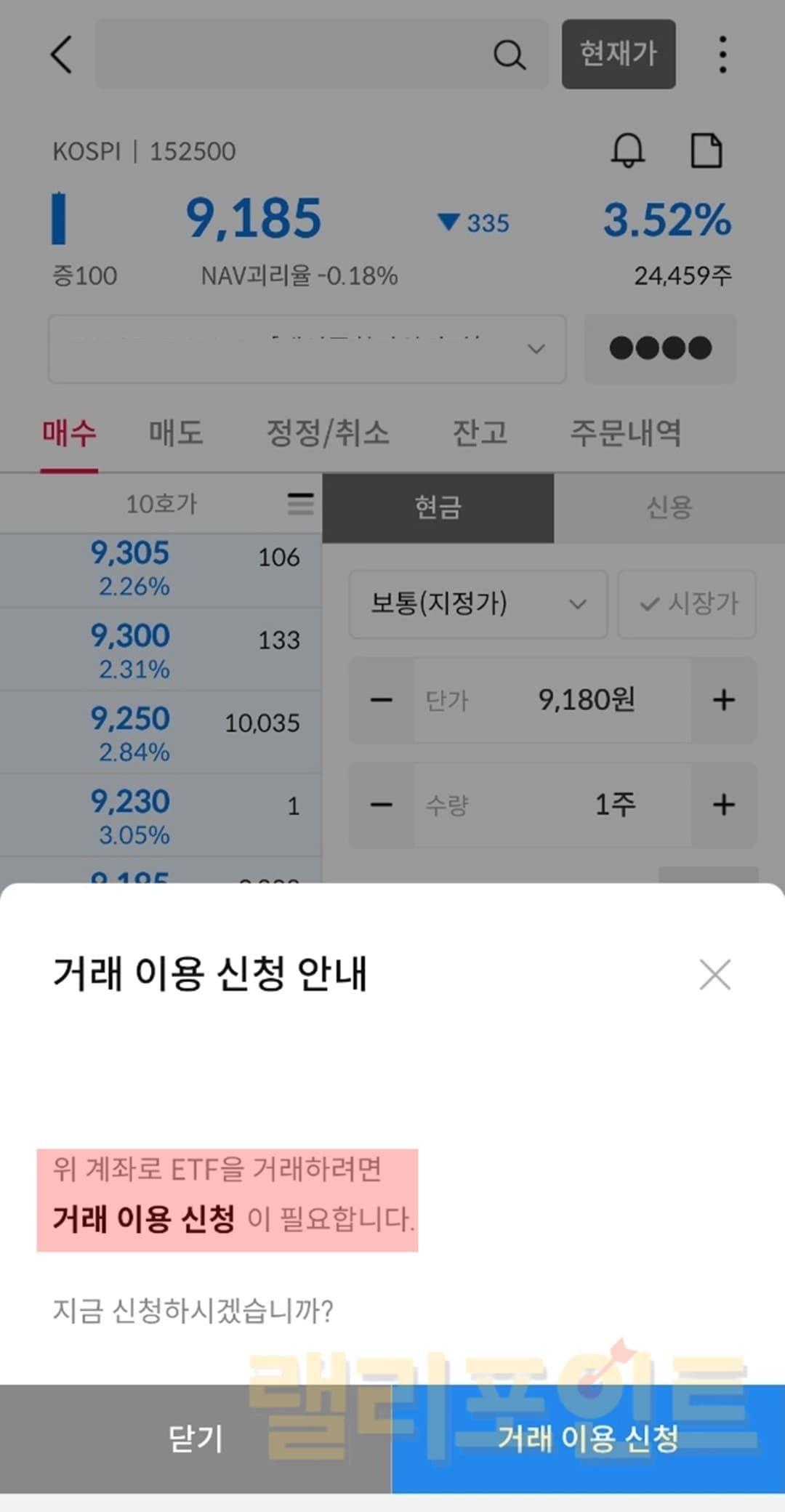Image resolution: width=785 pixels, height=1512 pixels.
Task: Dismiss the dialog with the X icon
Action: [x=714, y=975]
